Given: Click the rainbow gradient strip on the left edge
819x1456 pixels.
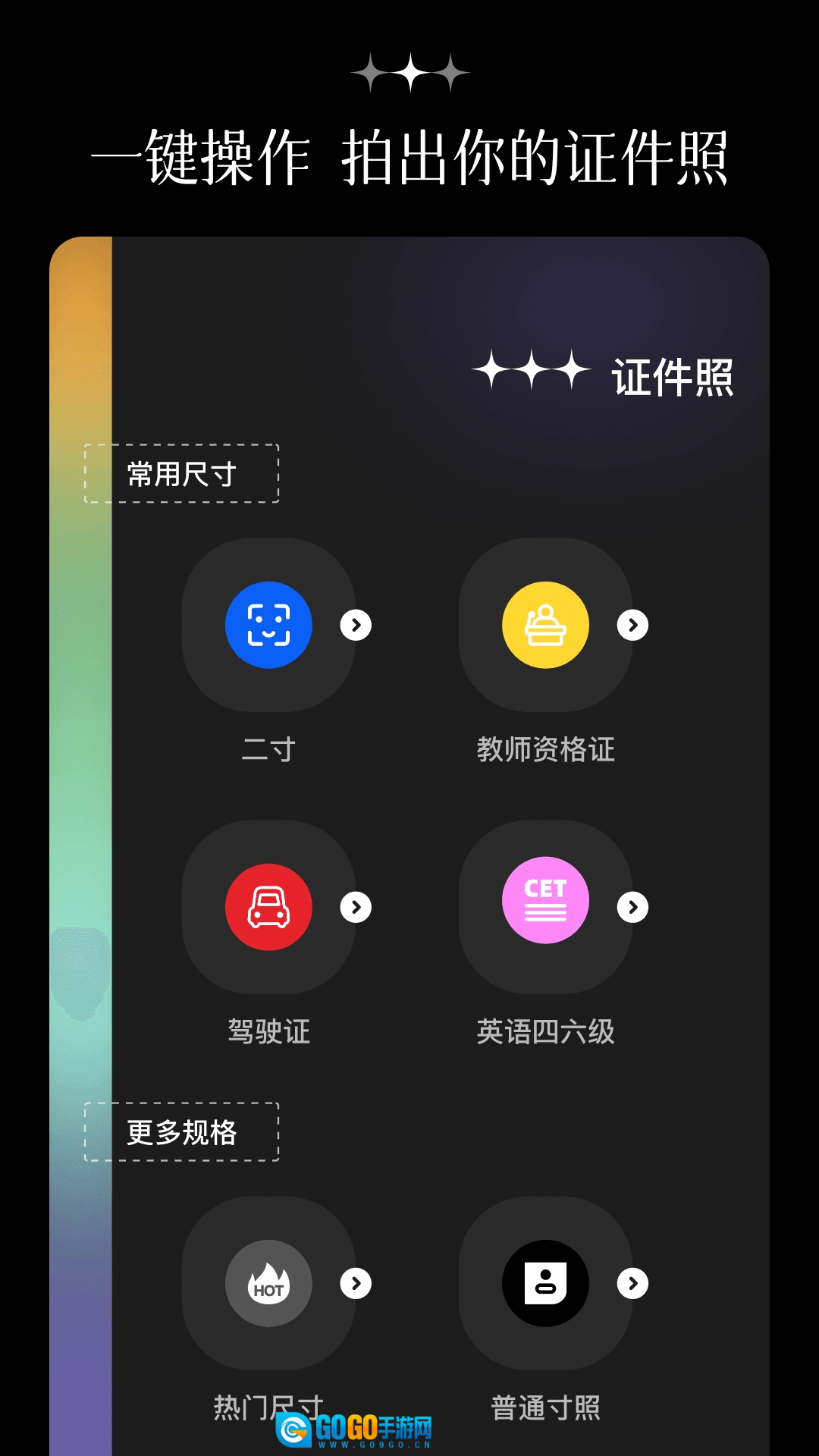Looking at the screenshot, I should point(80,758).
